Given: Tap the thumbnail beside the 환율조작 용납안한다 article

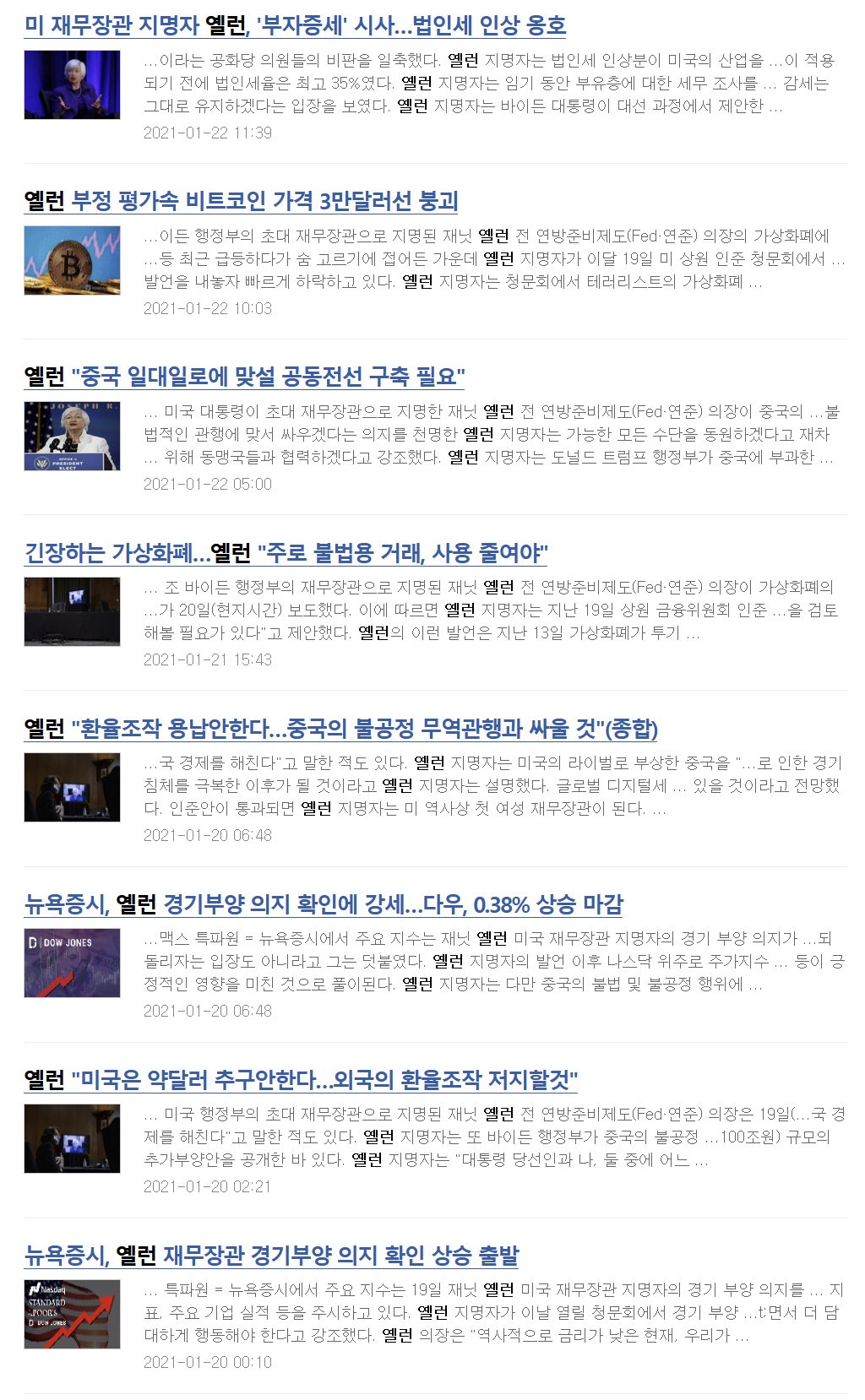Looking at the screenshot, I should pyautogui.click(x=72, y=787).
